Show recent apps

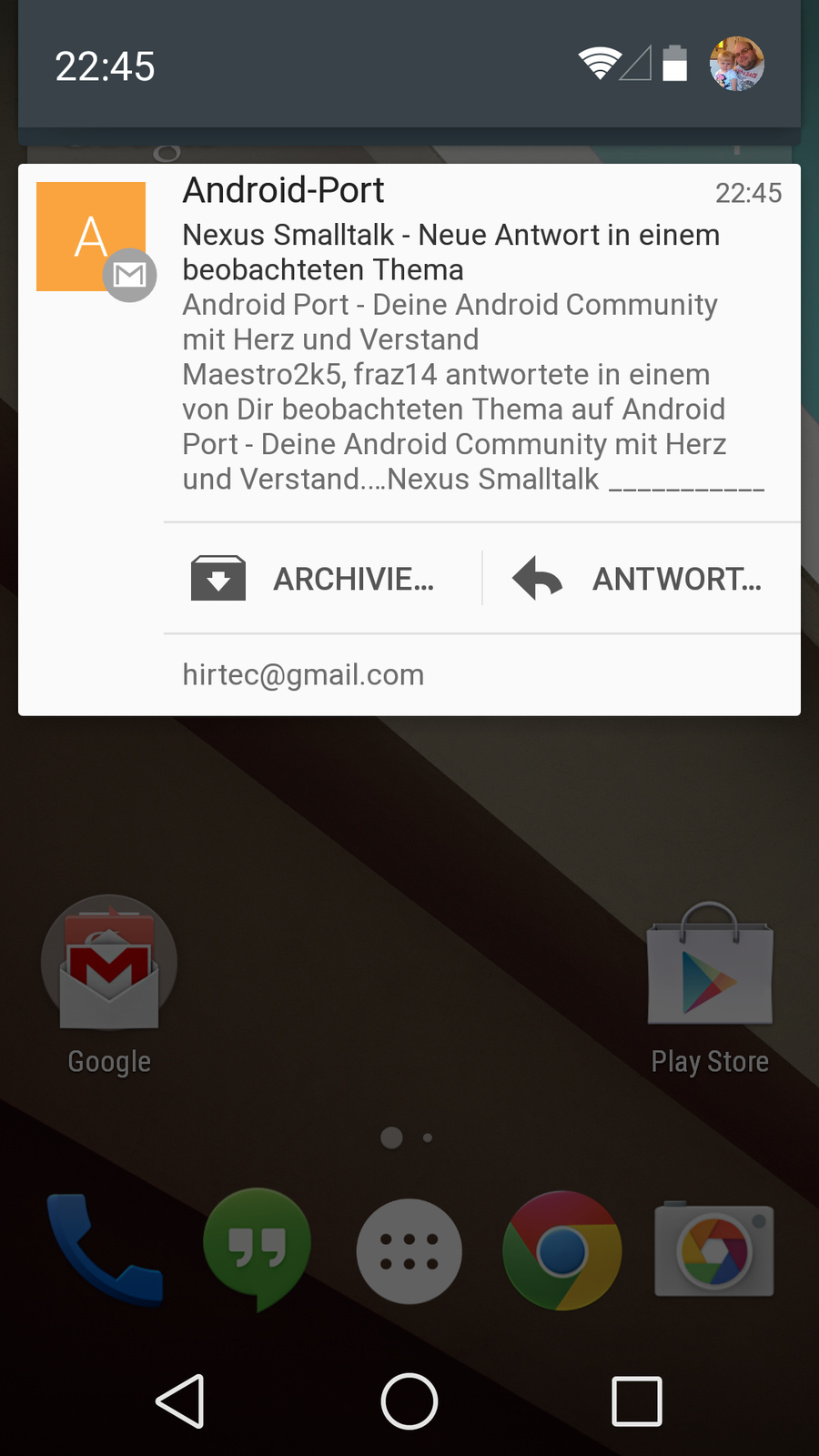point(637,1401)
